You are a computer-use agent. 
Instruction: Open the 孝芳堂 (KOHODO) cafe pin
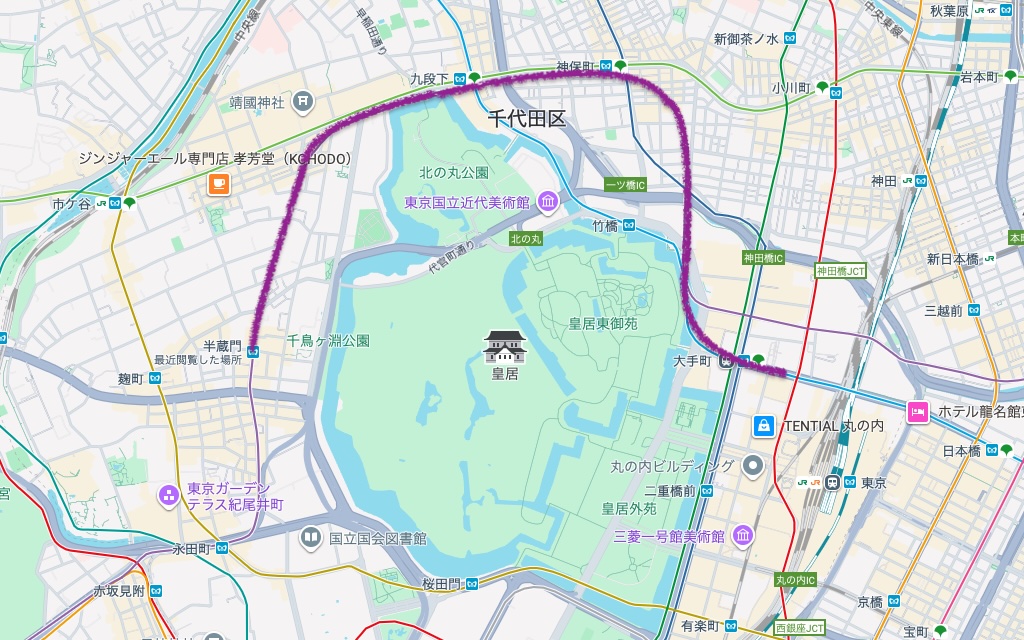tap(218, 183)
